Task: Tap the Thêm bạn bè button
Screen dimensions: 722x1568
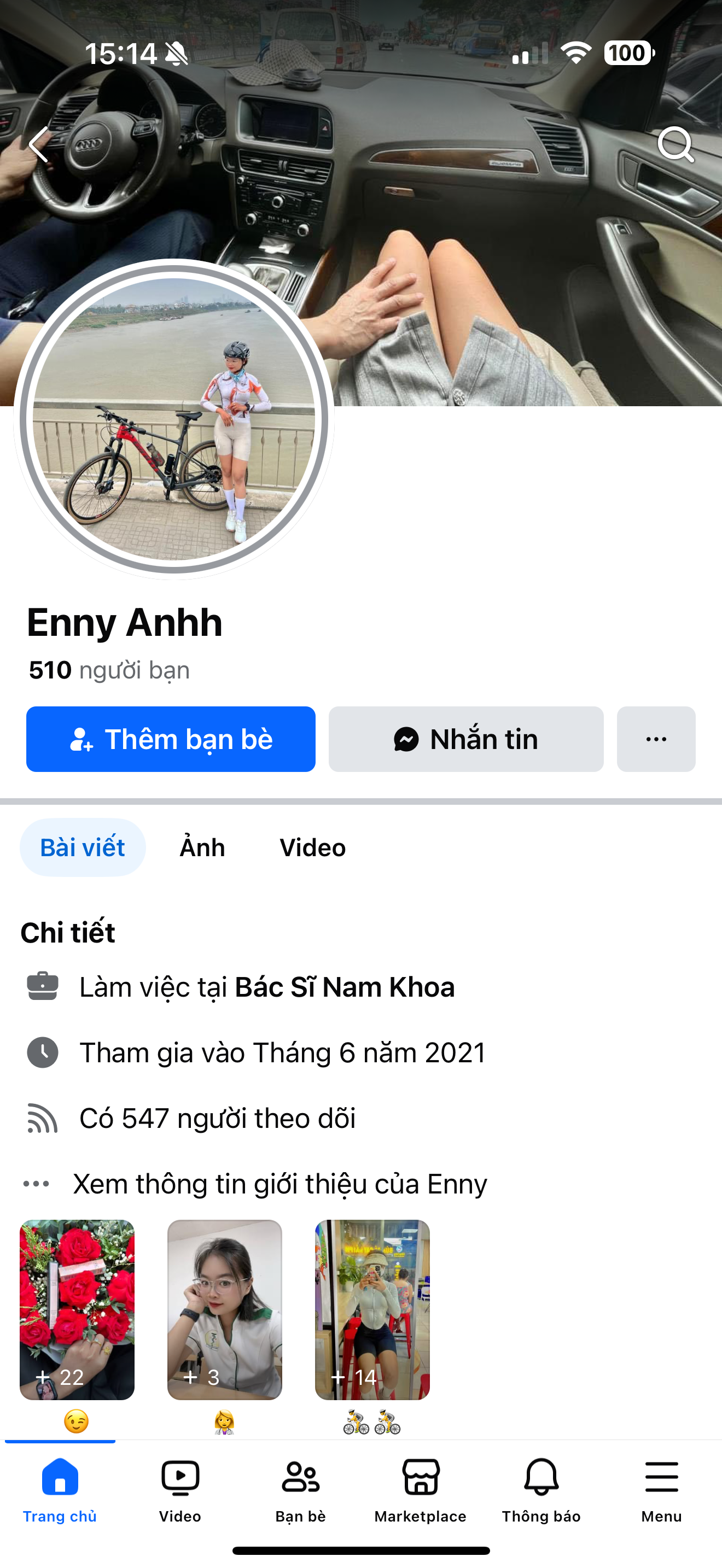Action: click(x=171, y=739)
